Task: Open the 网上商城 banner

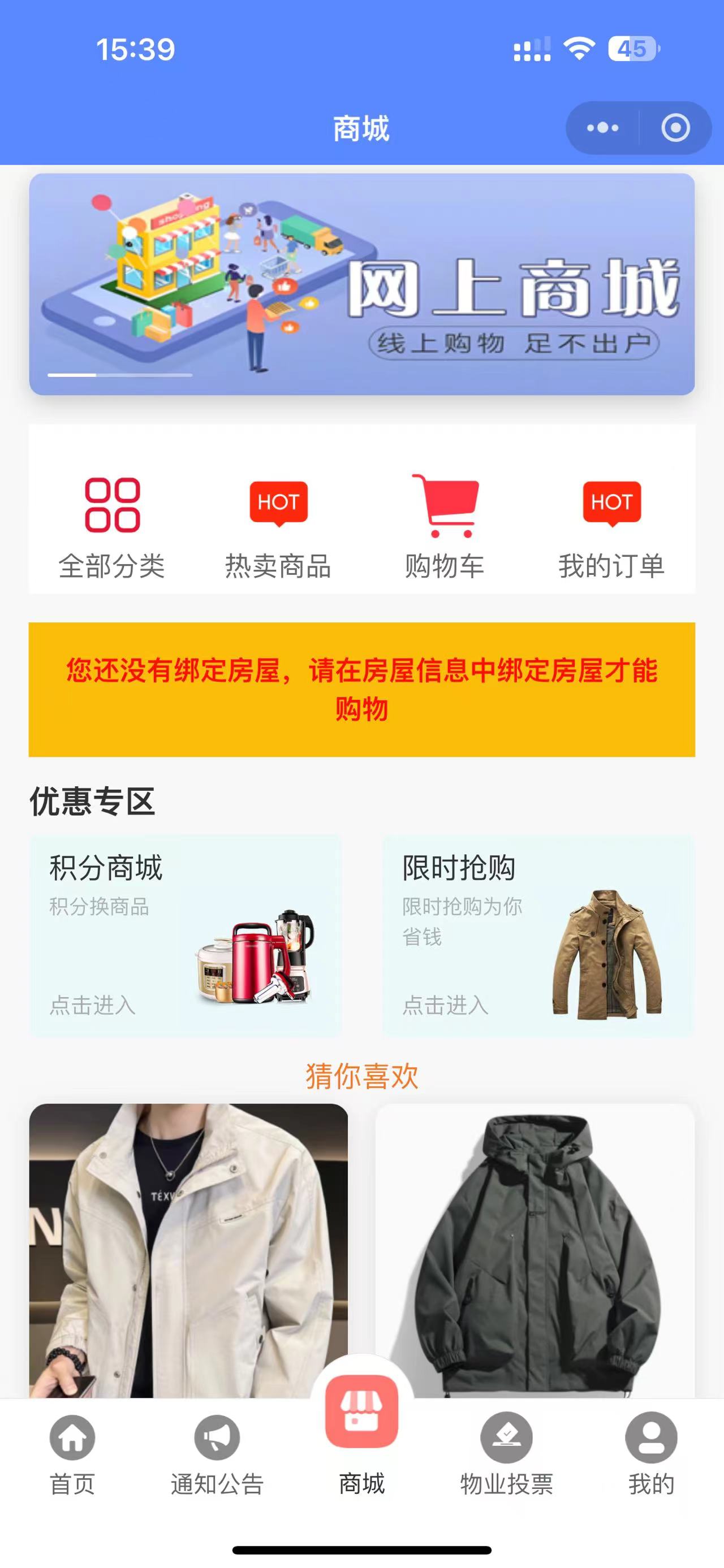Action: click(x=361, y=284)
